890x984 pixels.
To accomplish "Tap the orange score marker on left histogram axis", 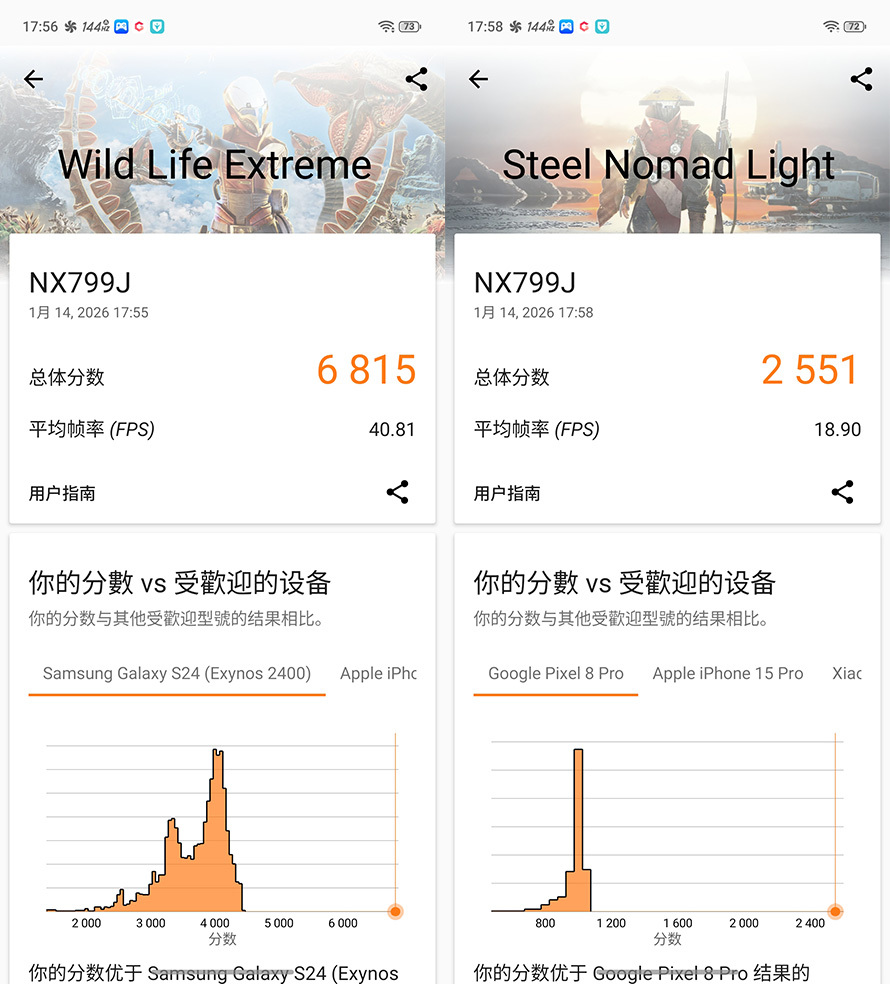I will pos(395,911).
